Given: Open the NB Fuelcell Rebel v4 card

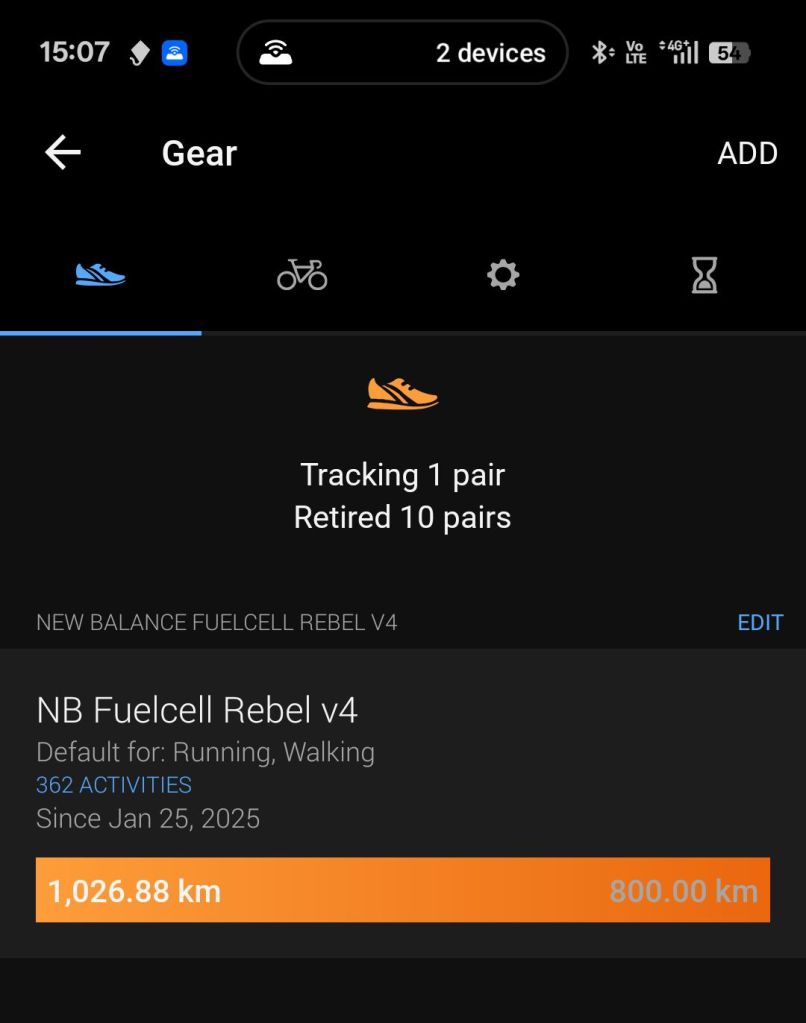Looking at the screenshot, I should (400, 711).
